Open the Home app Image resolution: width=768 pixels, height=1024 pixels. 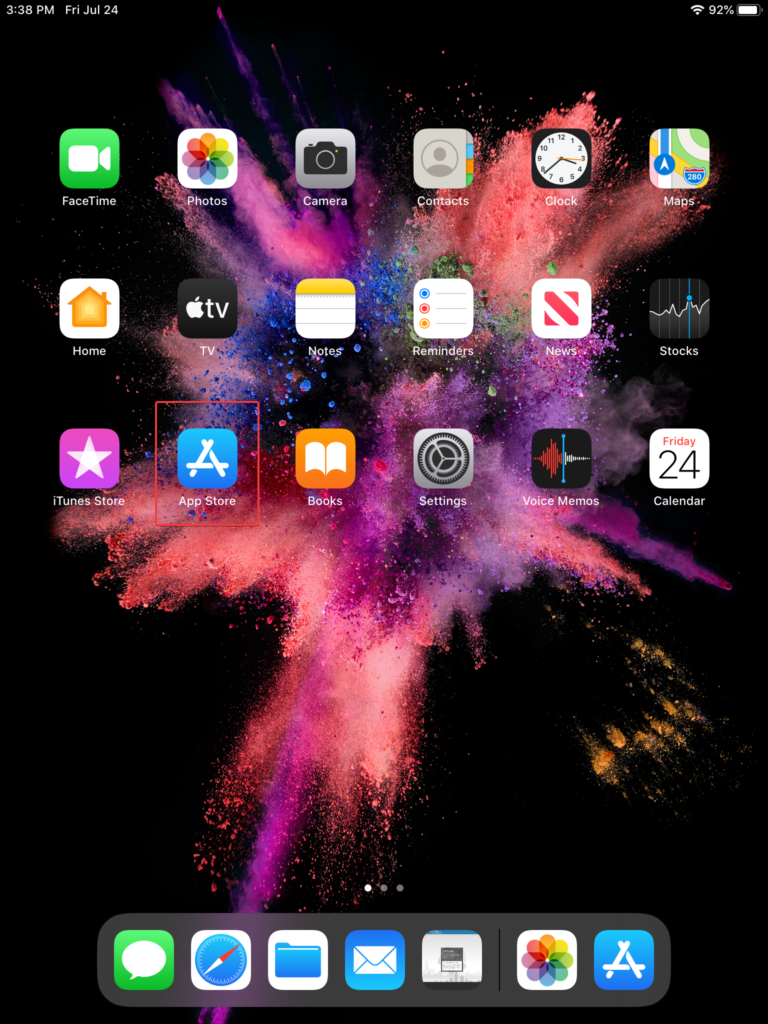click(x=89, y=309)
